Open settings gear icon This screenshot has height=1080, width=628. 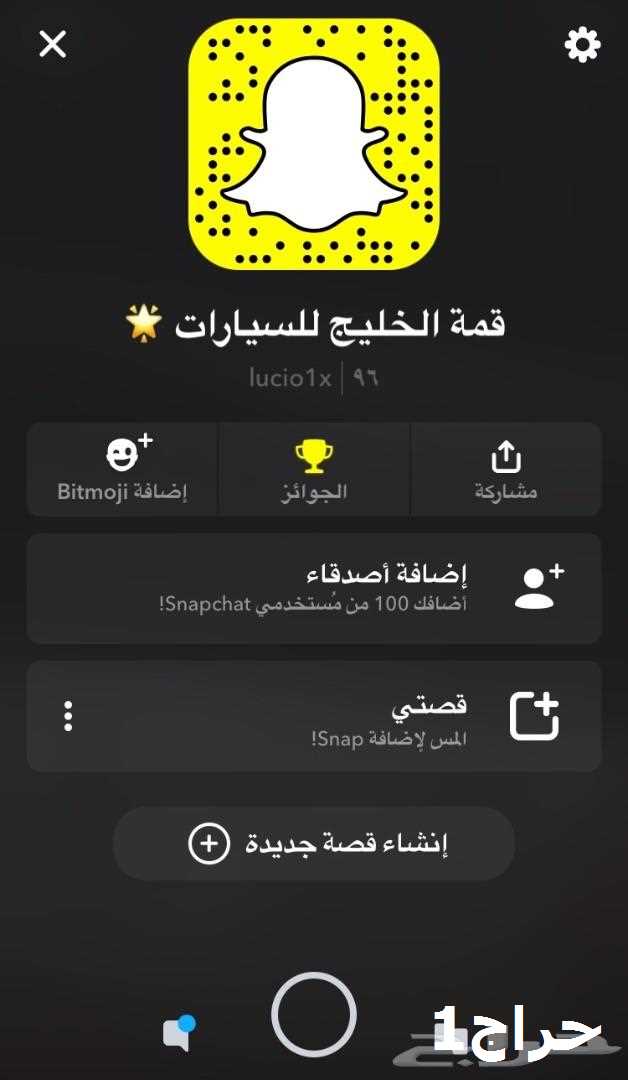[x=581, y=45]
